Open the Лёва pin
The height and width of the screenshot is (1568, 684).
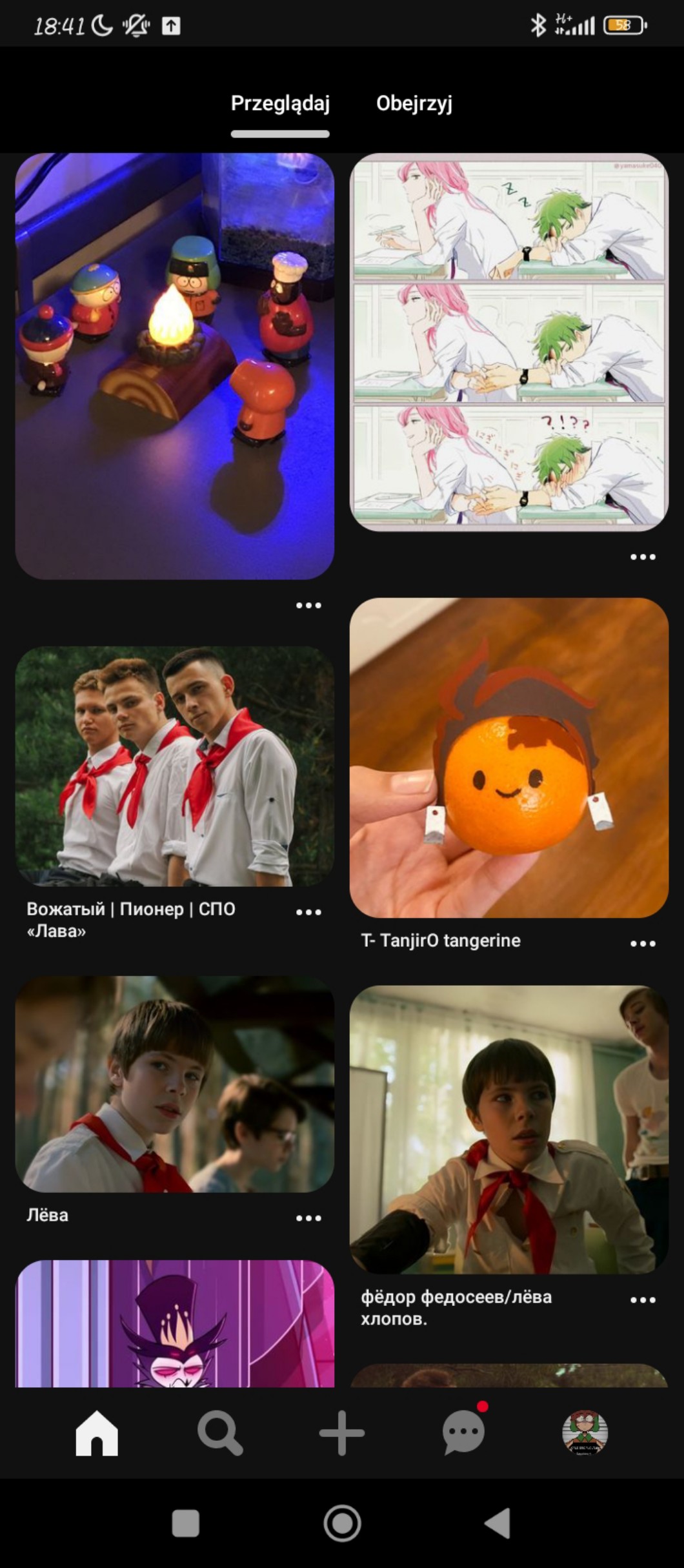click(x=174, y=1083)
